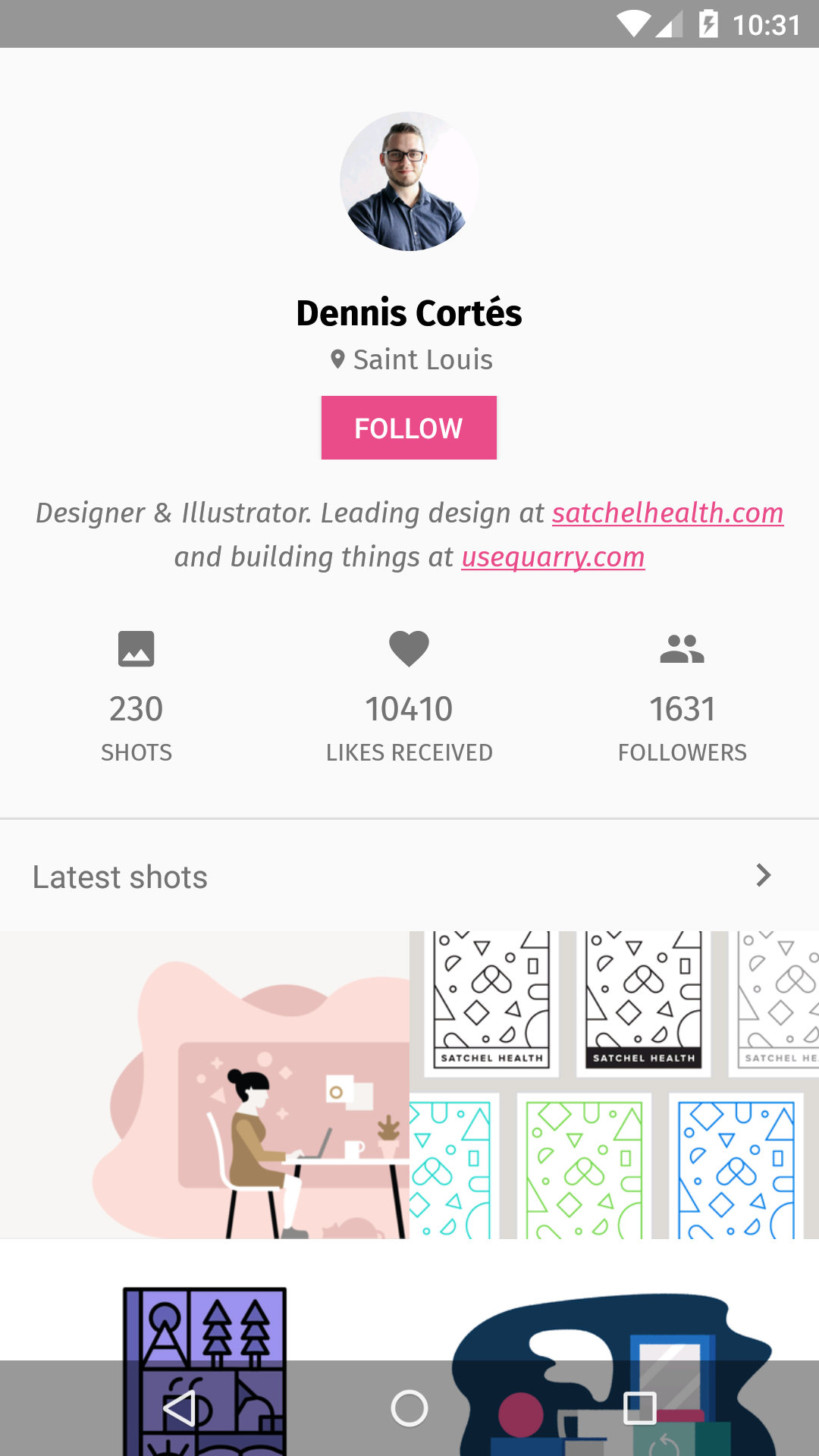Screen dimensions: 819x1456
Task: Open the pink woman-at-desk shot
Action: pos(205,1085)
